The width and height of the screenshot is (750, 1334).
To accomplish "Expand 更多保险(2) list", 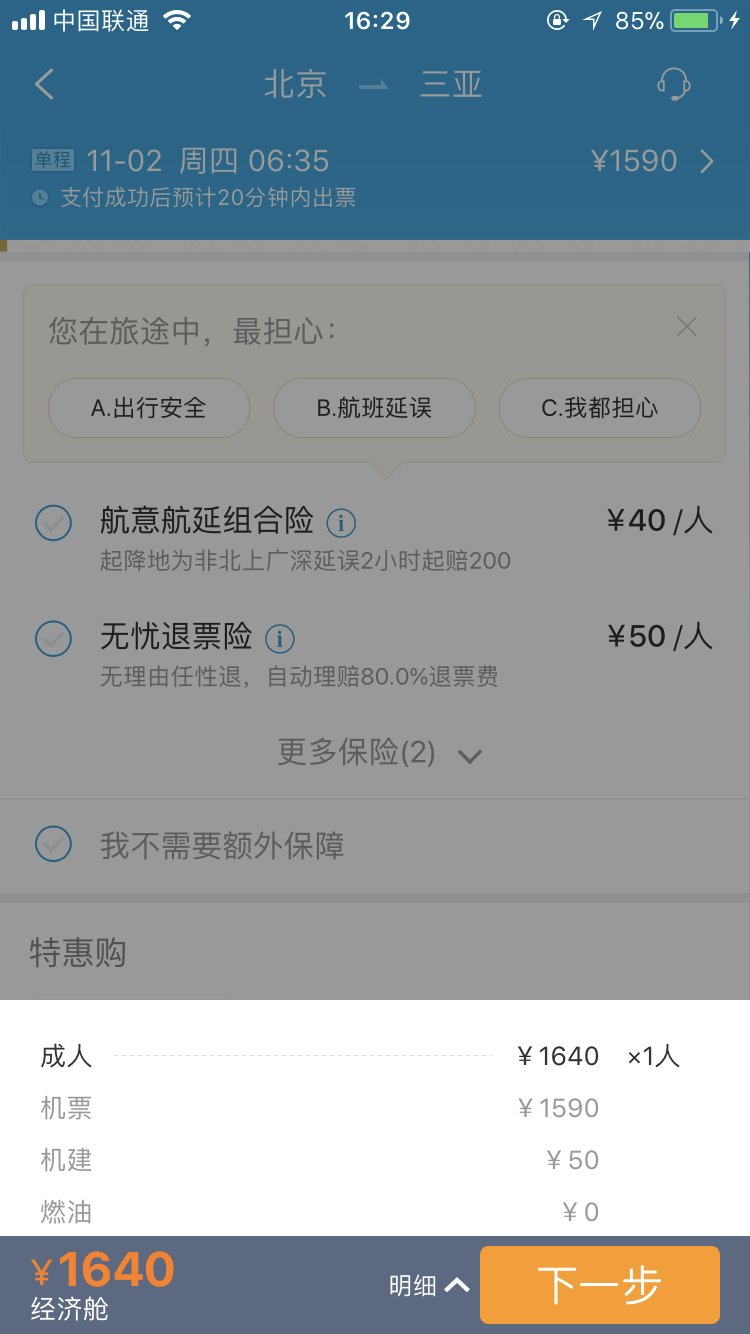I will pos(378,753).
